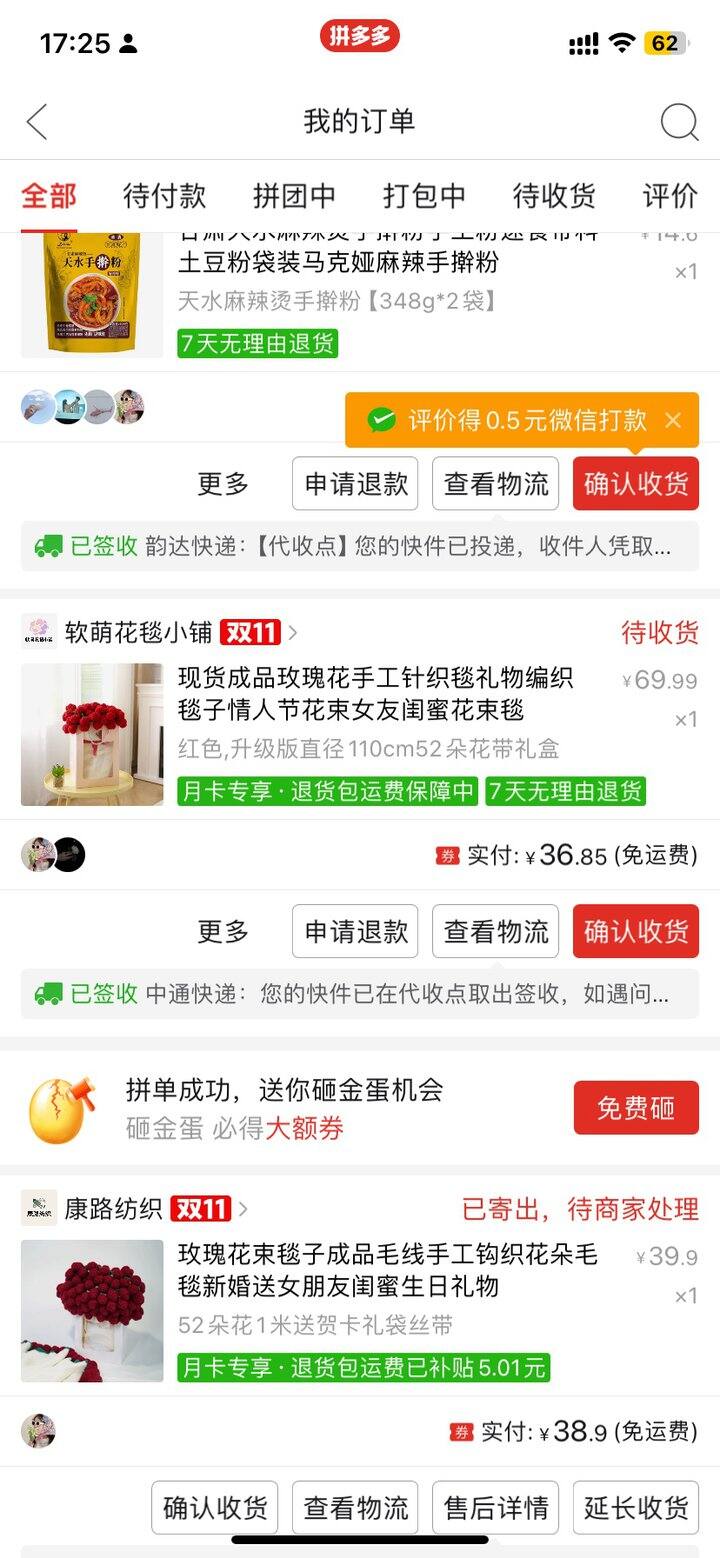This screenshot has height=1558, width=720.
Task: Extend receipt time with 延长收货
Action: point(635,1508)
